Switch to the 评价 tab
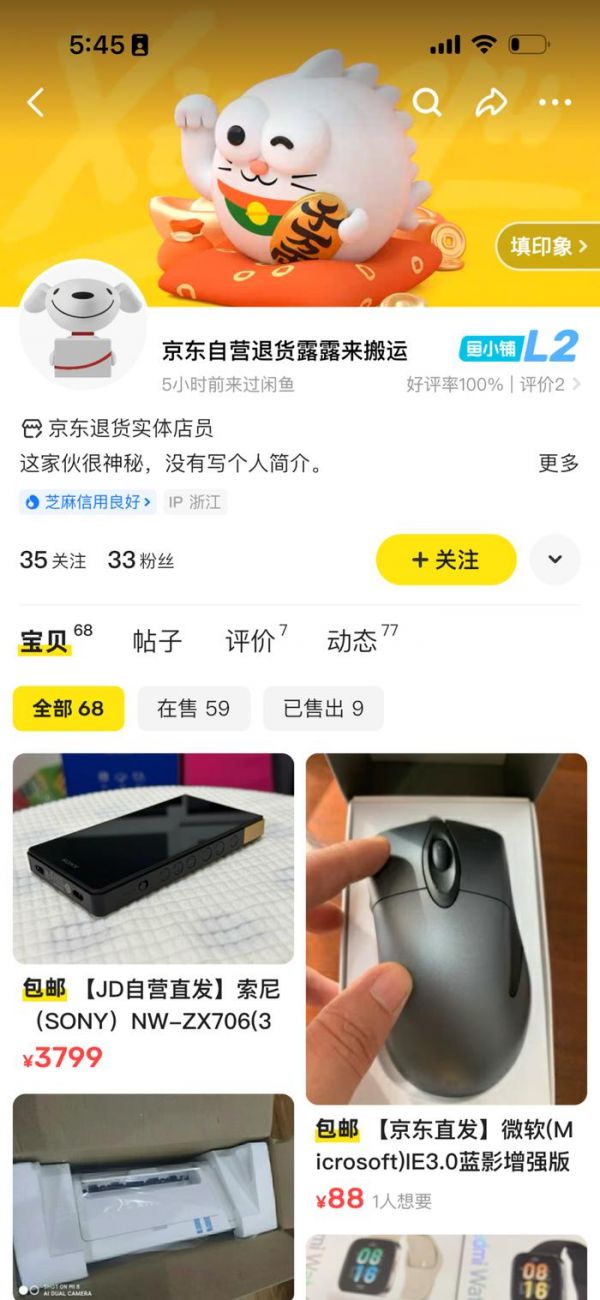The image size is (600, 1300). pos(253,641)
